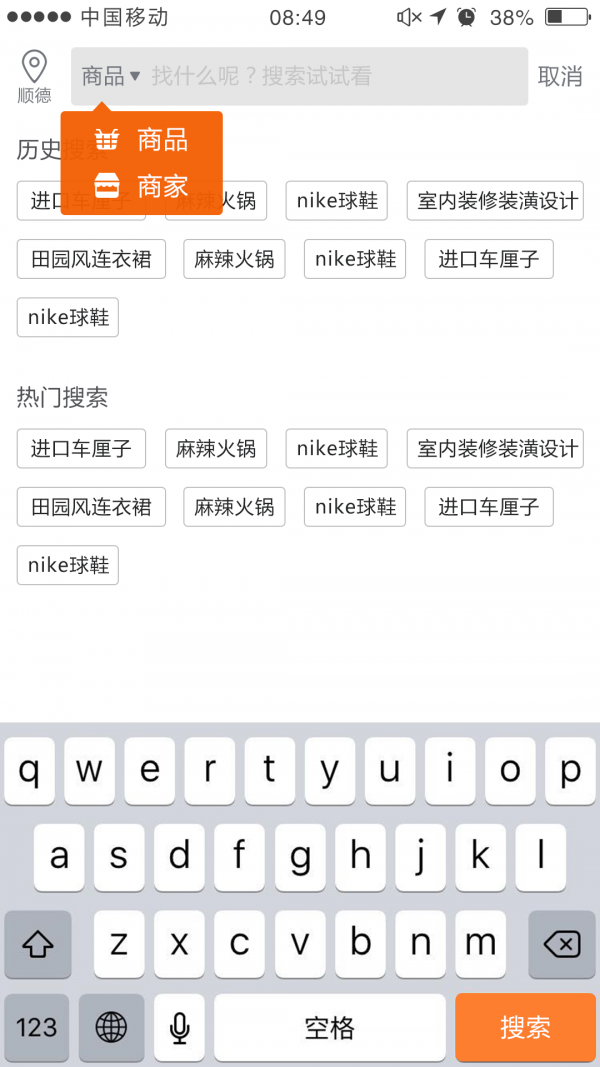Collapse the 商品 search type dropdown
This screenshot has width=600, height=1067.
coord(110,76)
